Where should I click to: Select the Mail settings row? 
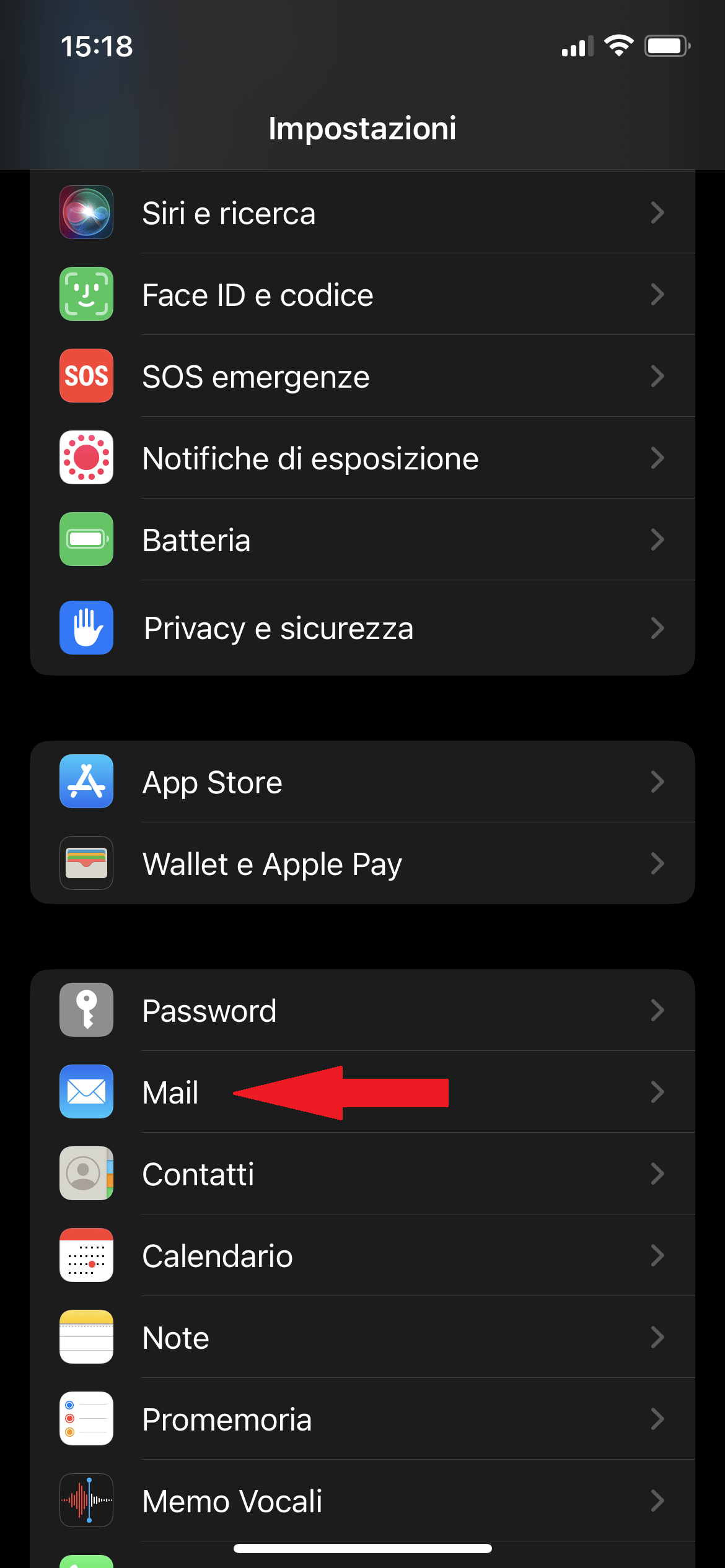362,1092
